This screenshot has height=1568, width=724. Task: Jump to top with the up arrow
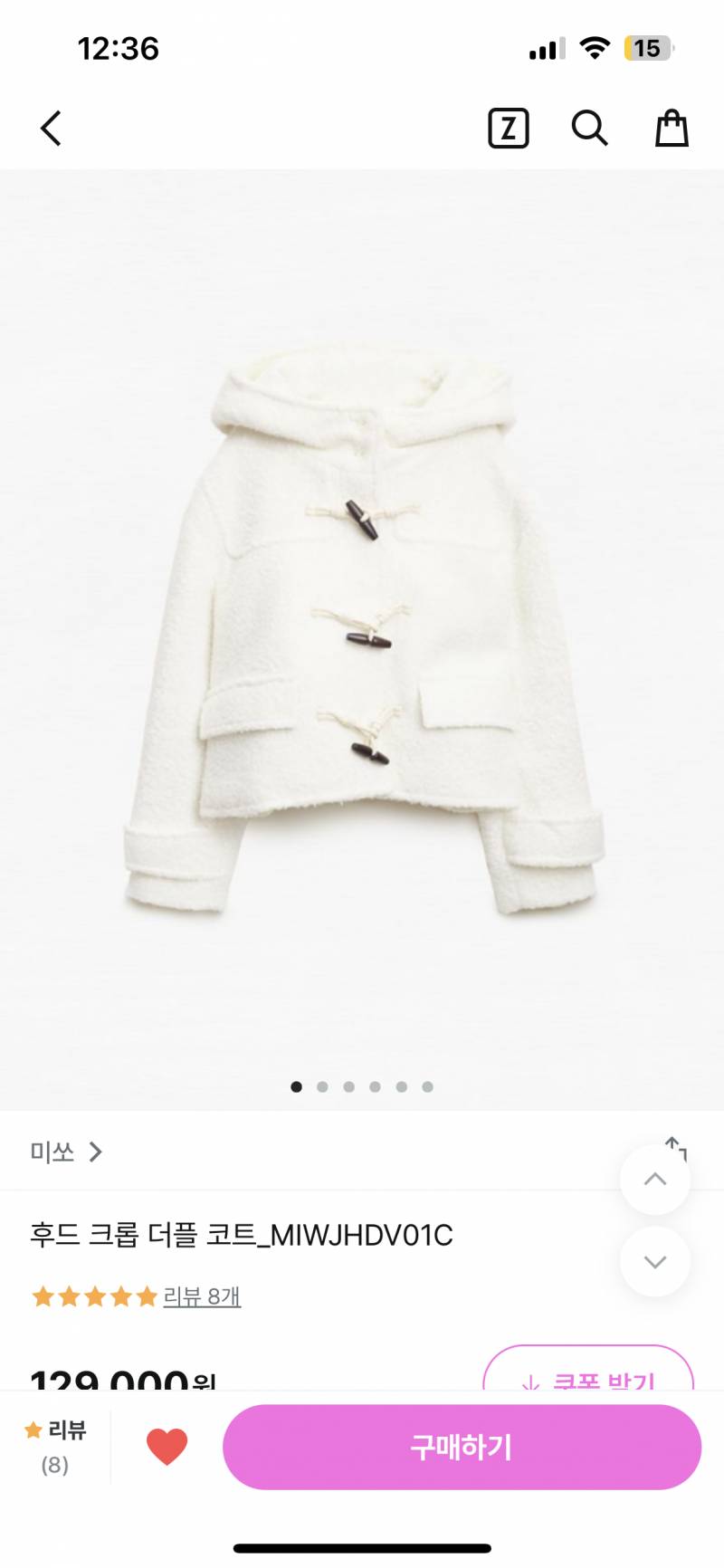pyautogui.click(x=655, y=1180)
